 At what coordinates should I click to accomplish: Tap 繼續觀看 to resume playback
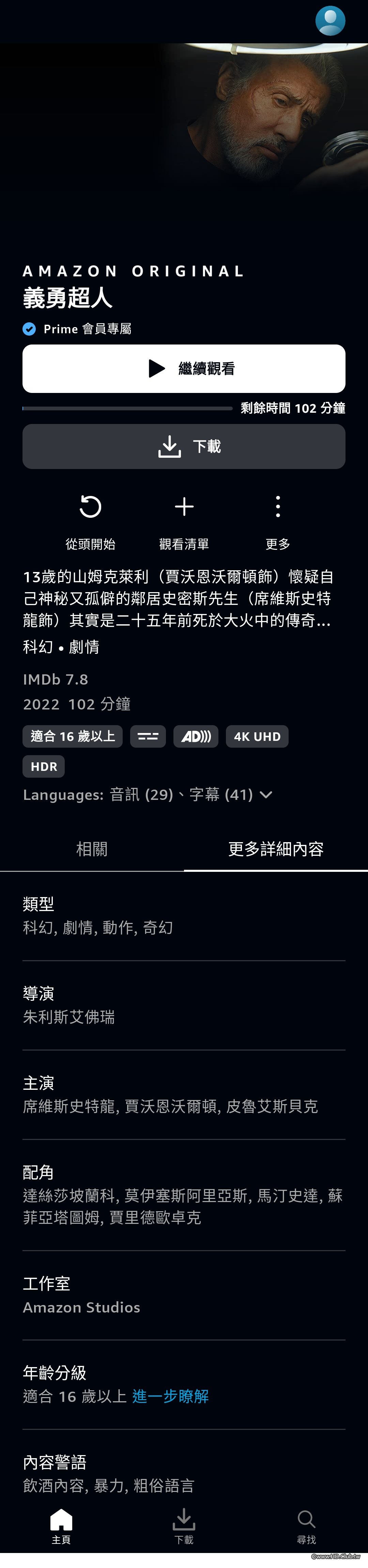pyautogui.click(x=184, y=368)
